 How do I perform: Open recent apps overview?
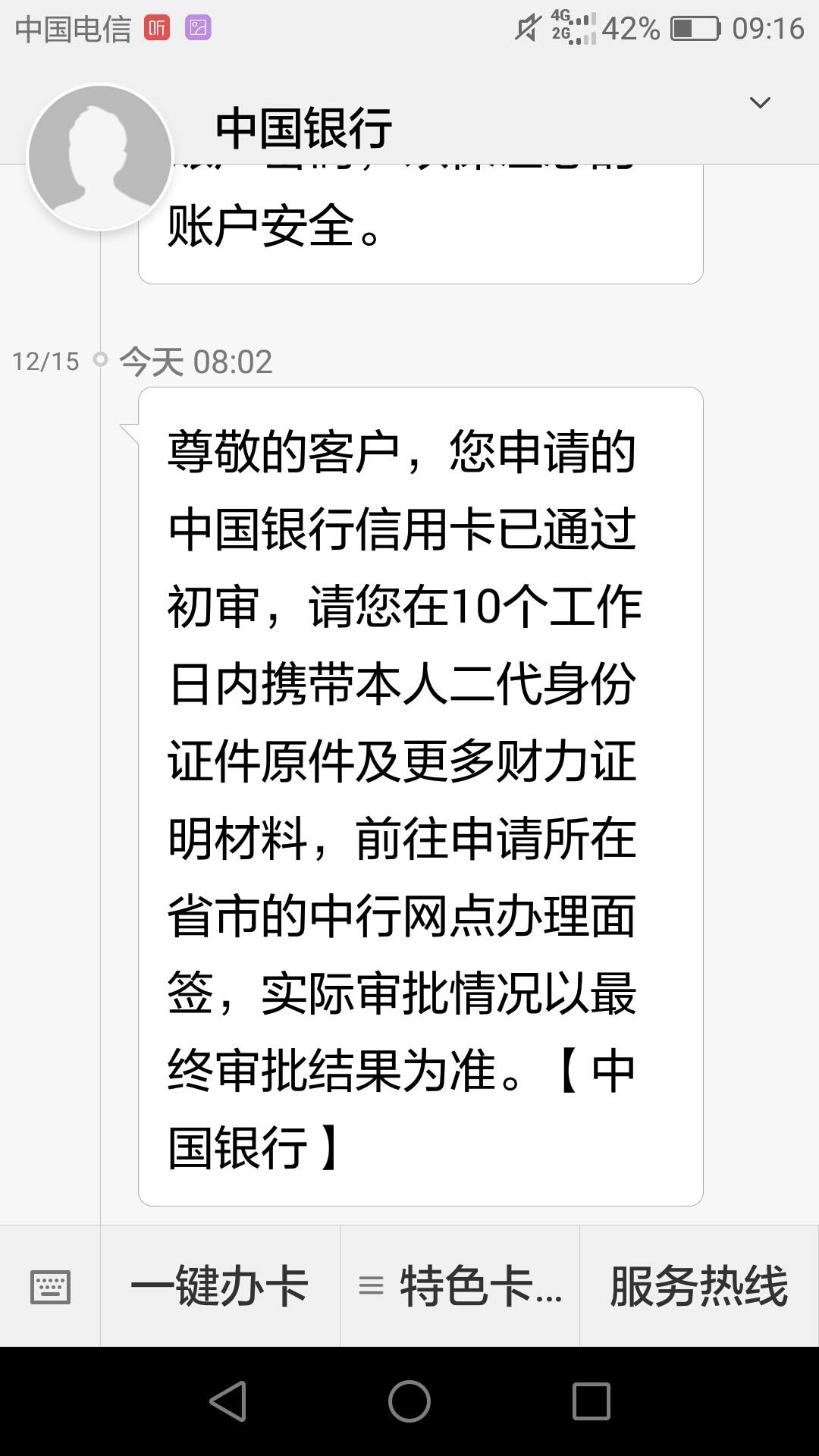click(x=591, y=1401)
